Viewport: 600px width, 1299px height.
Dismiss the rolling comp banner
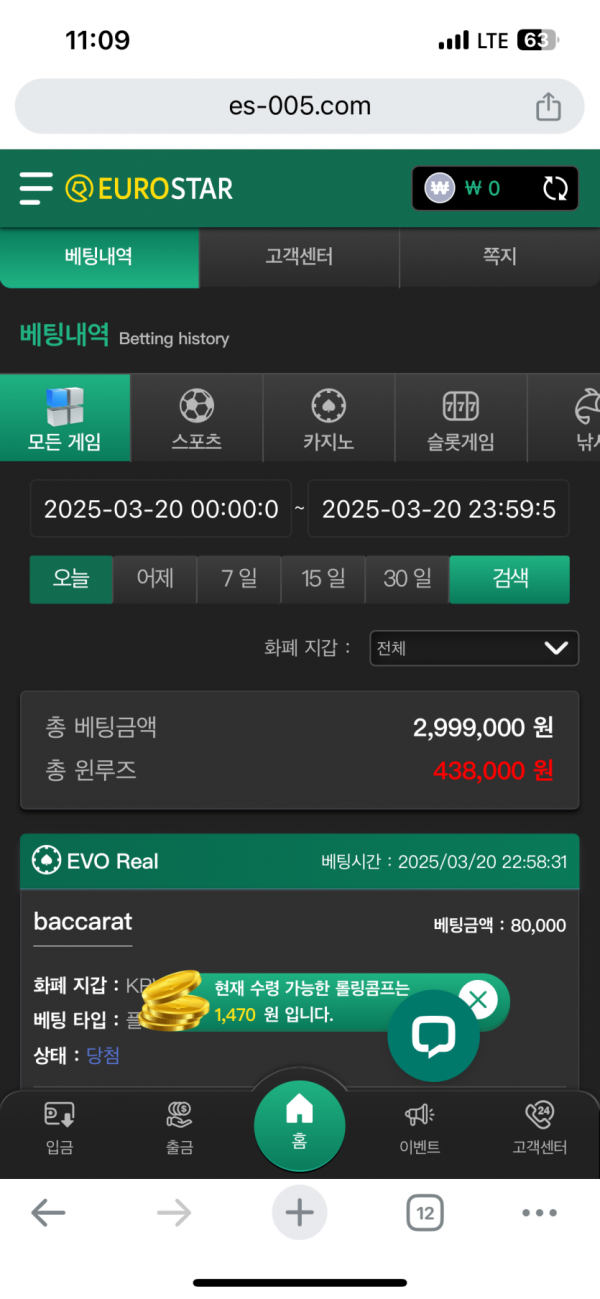pos(478,999)
